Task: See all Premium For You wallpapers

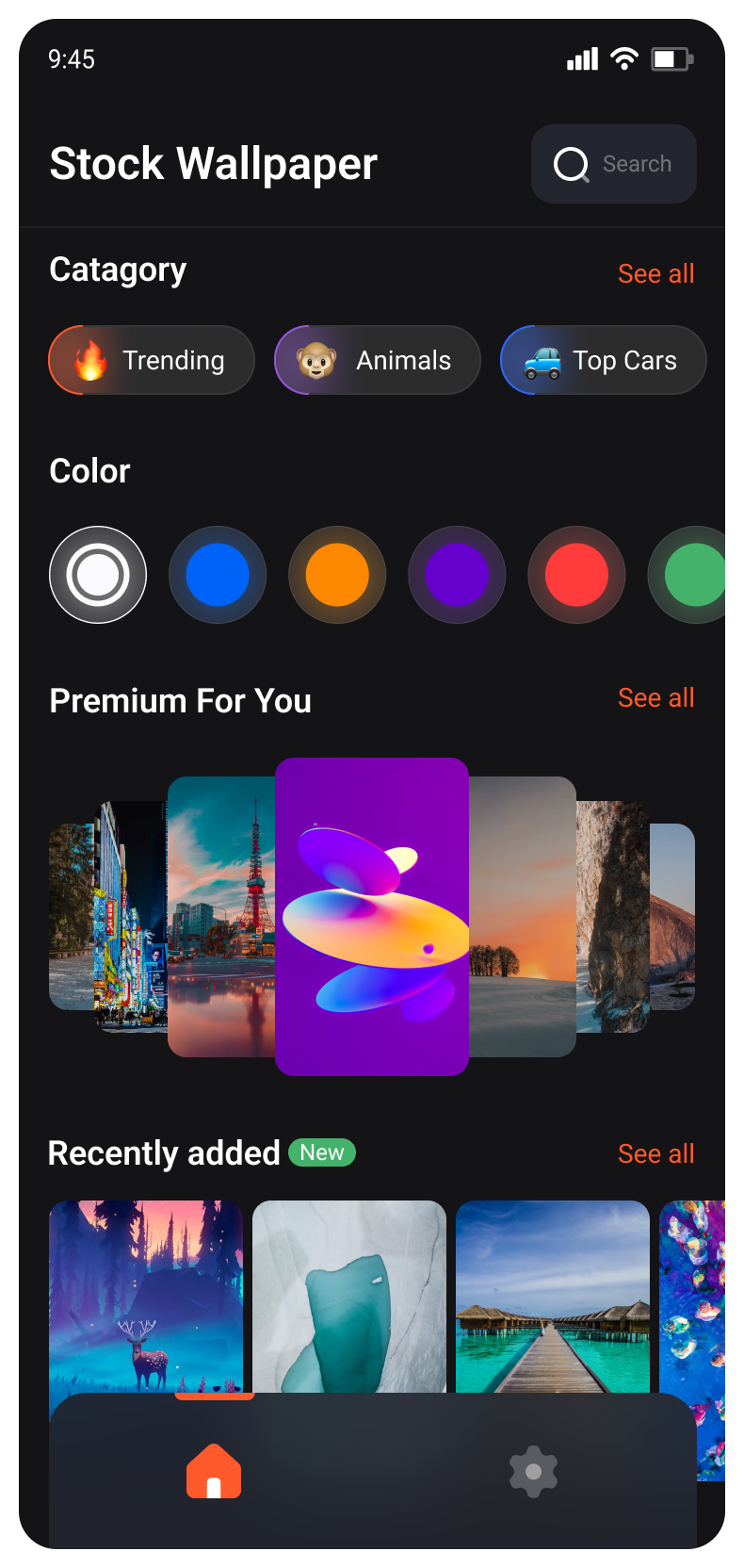Action: tap(655, 697)
